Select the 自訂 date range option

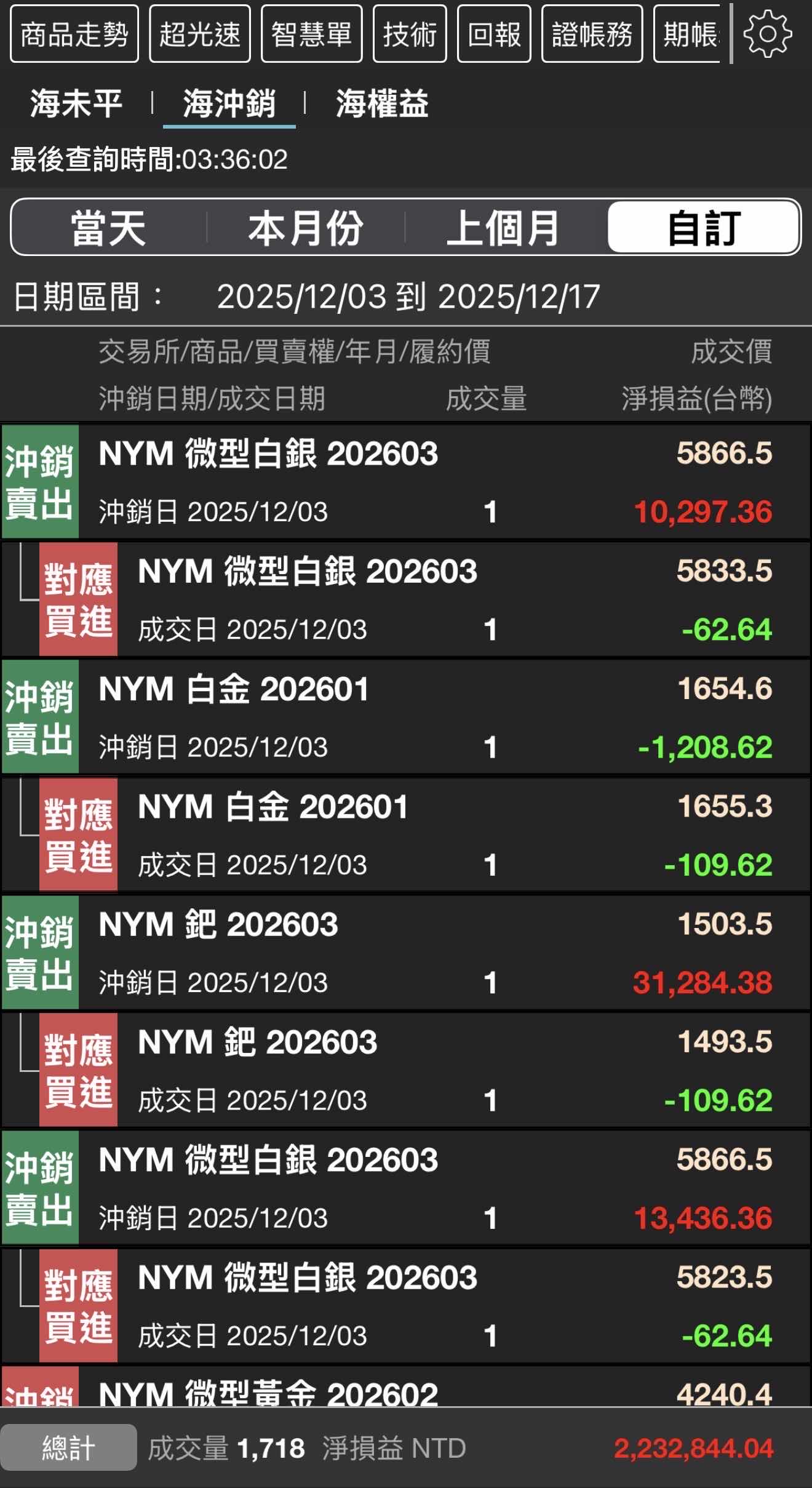pyautogui.click(x=704, y=228)
